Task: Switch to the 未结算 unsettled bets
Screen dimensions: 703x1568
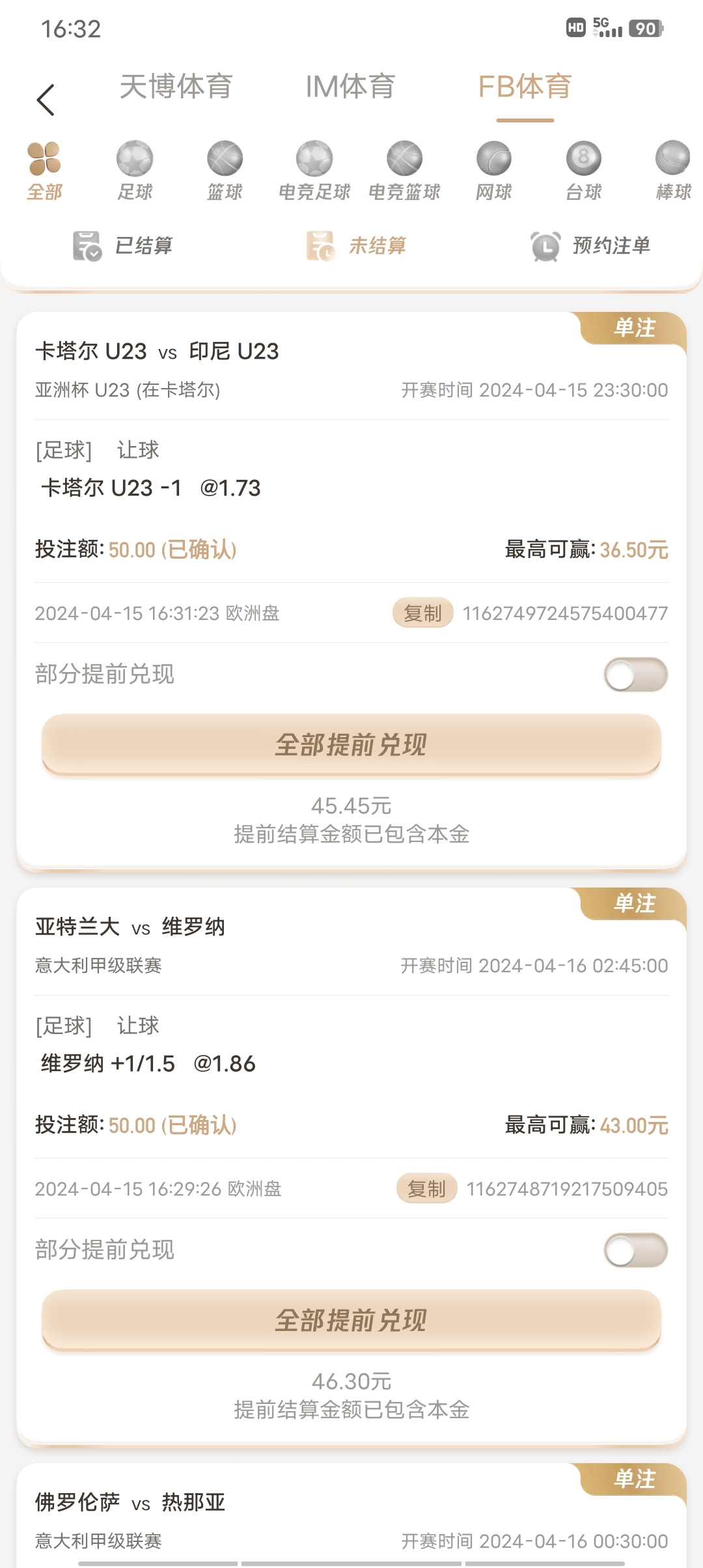Action: 357,246
